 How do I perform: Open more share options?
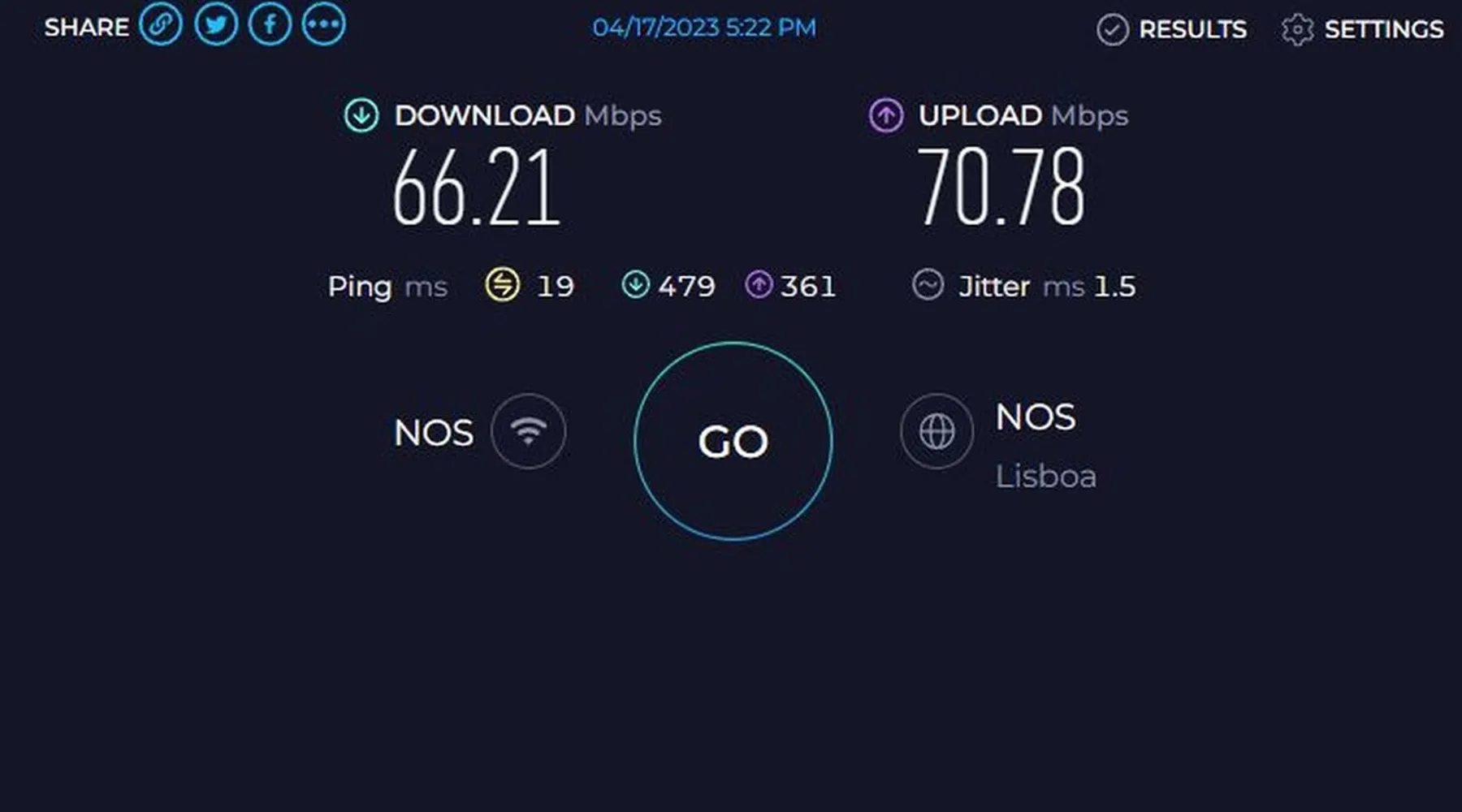tap(323, 25)
